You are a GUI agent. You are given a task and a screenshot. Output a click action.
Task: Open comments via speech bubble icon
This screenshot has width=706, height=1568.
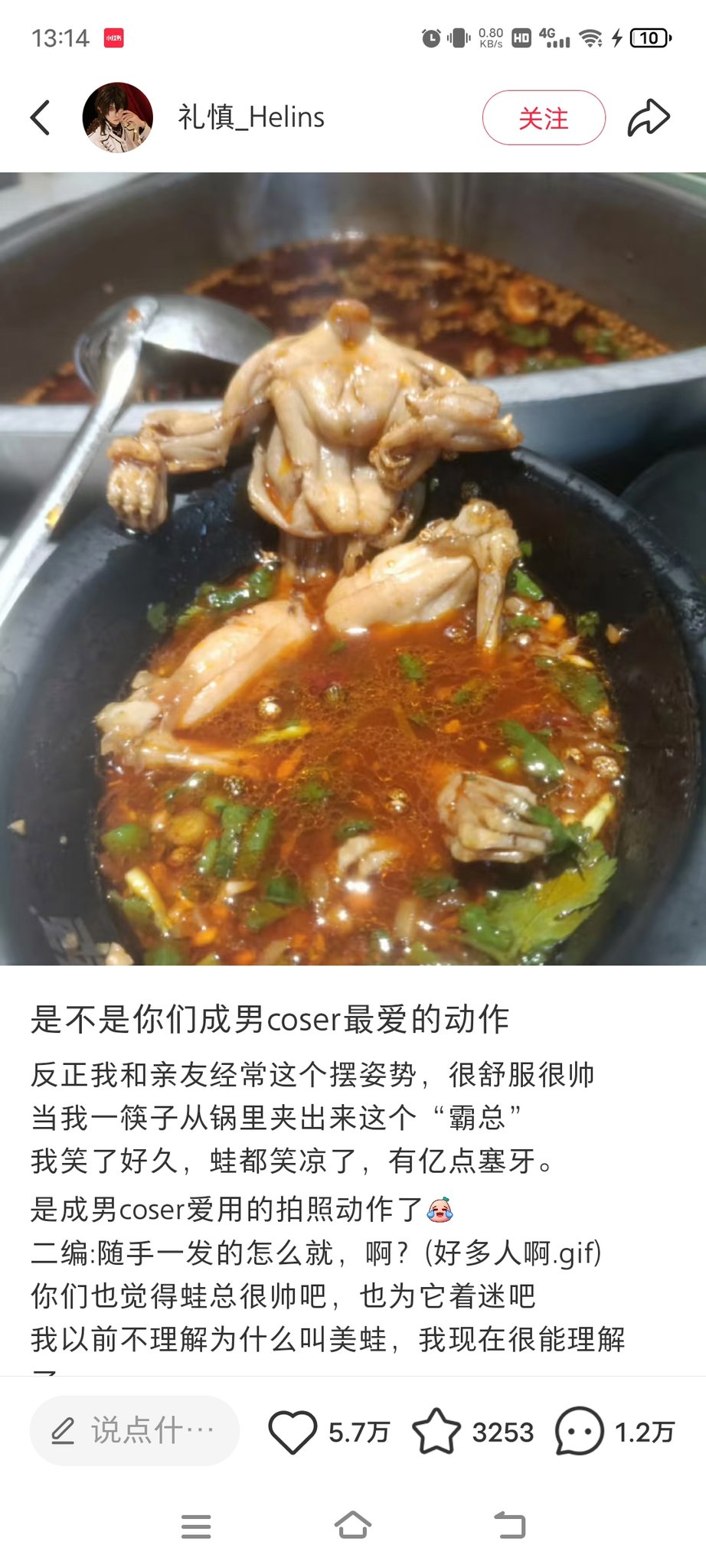coord(580,1431)
